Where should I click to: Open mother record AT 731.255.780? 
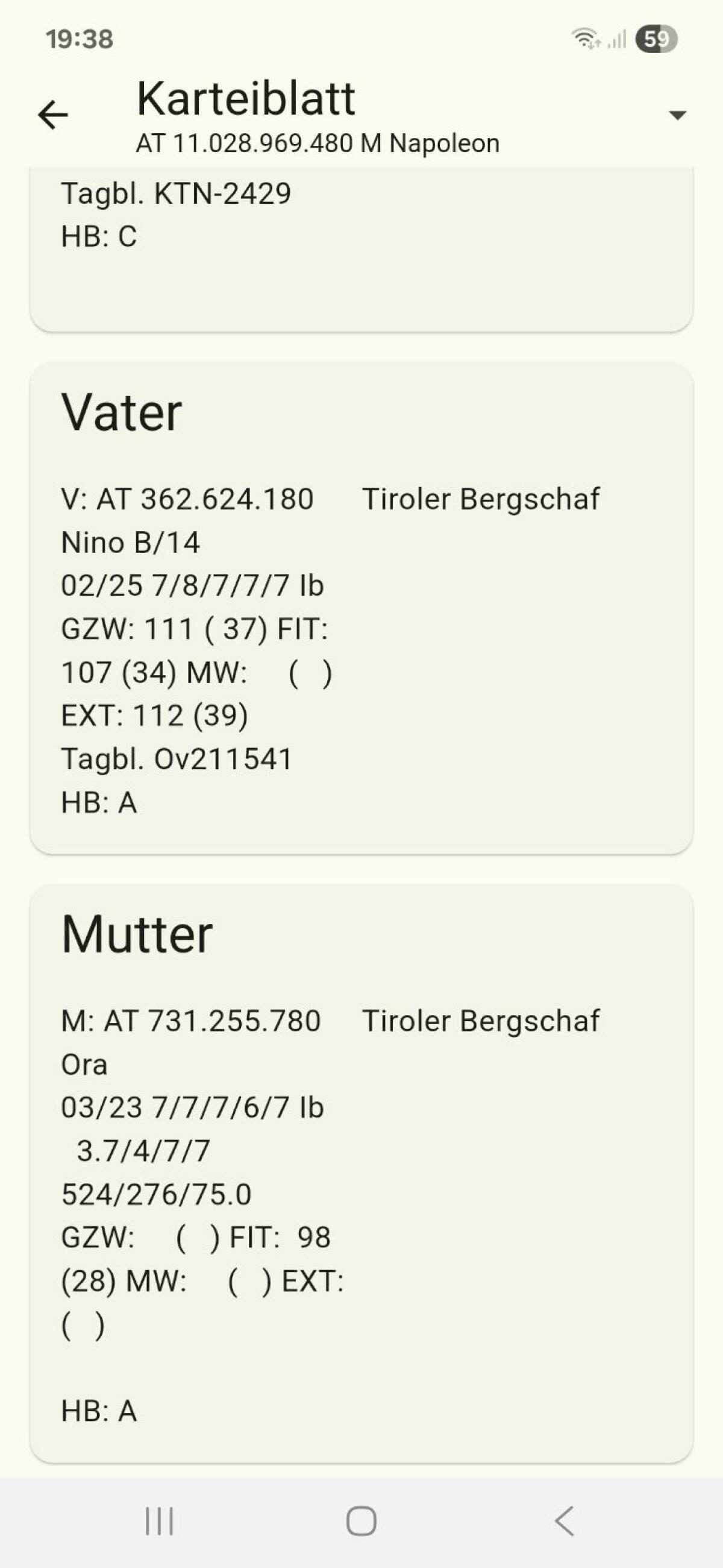pyautogui.click(x=192, y=1019)
